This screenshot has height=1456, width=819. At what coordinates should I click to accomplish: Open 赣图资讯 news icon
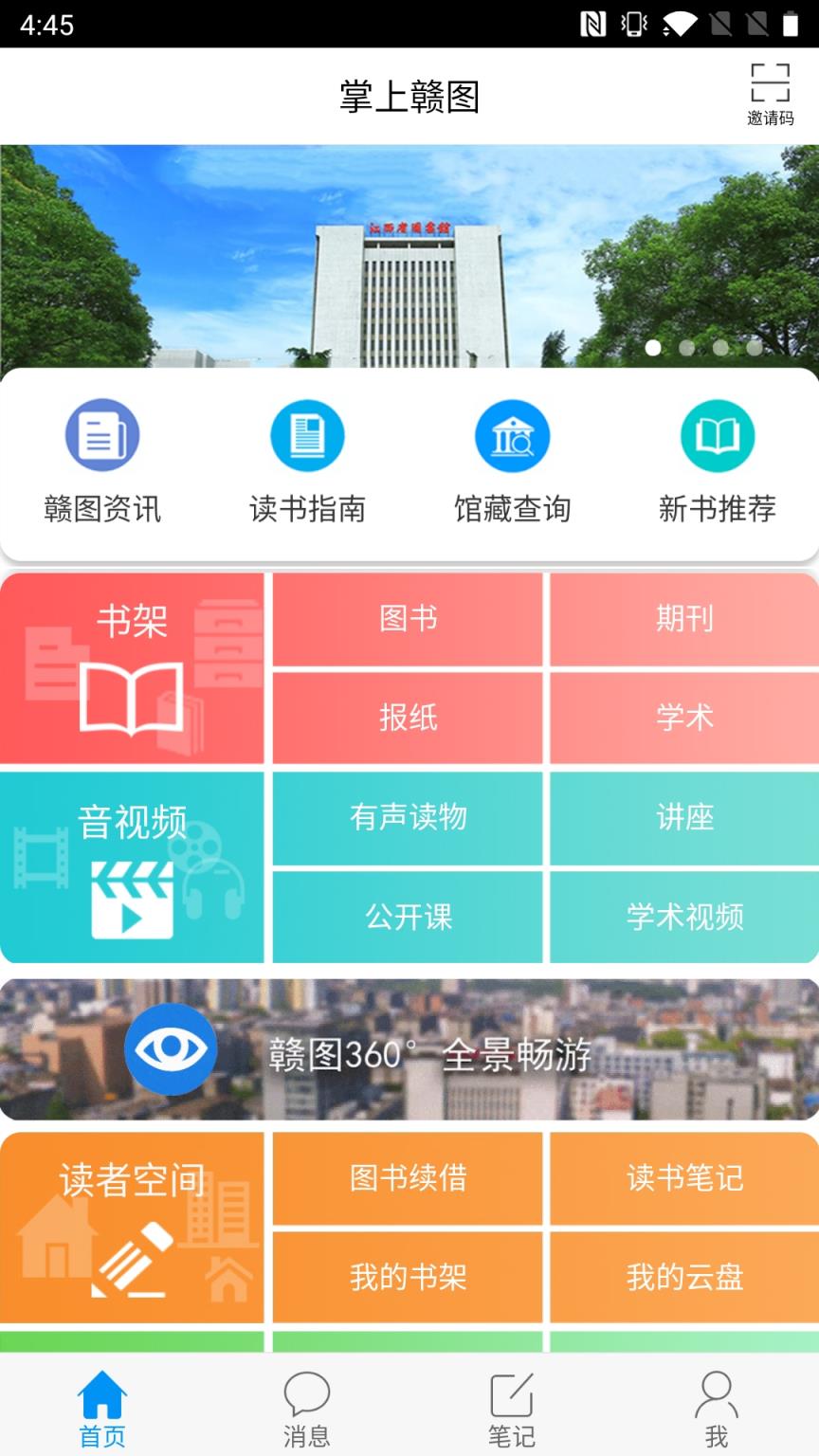pyautogui.click(x=101, y=434)
